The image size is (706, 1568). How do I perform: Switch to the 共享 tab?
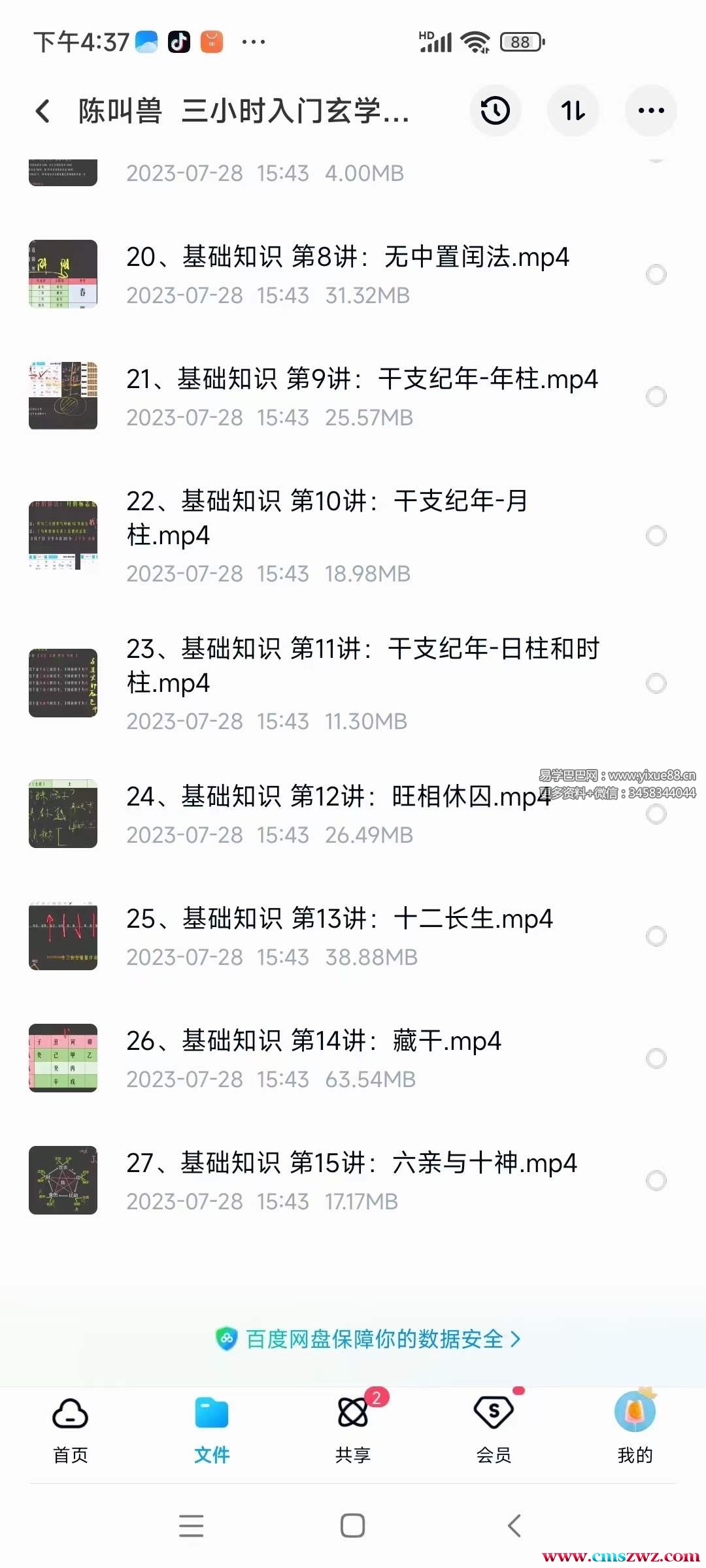353,1428
